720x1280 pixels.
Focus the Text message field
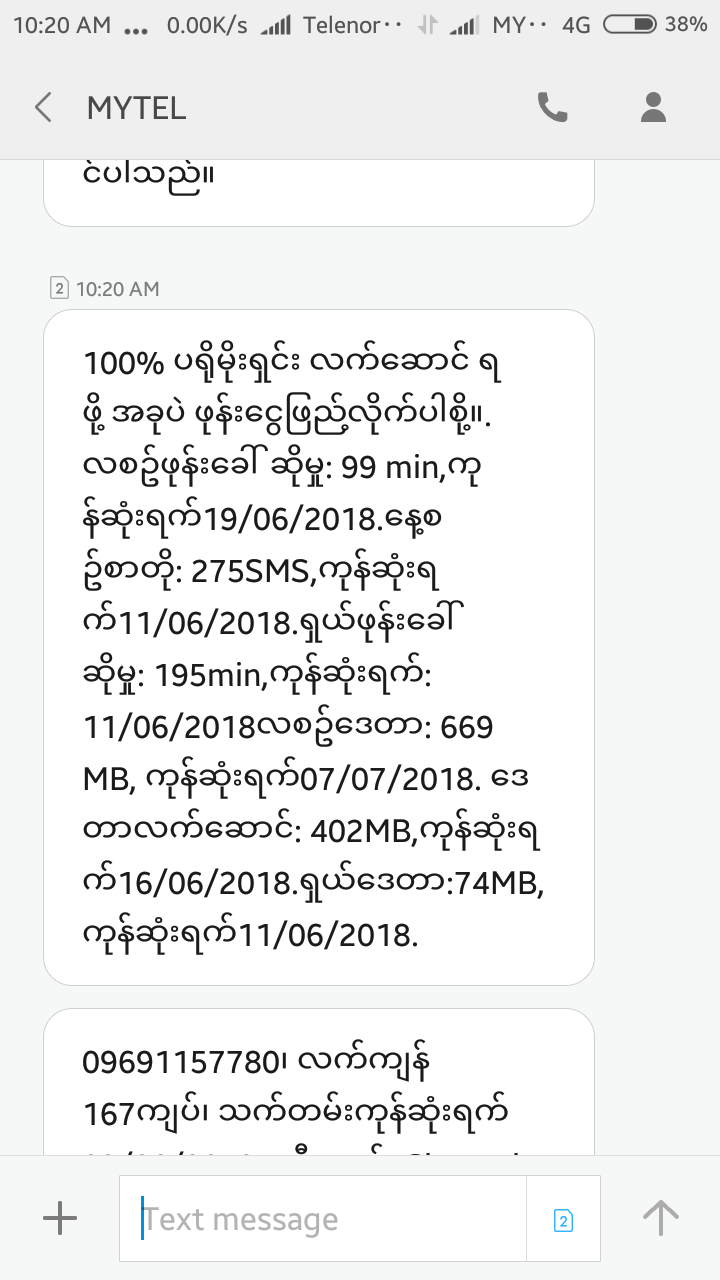(x=330, y=1219)
